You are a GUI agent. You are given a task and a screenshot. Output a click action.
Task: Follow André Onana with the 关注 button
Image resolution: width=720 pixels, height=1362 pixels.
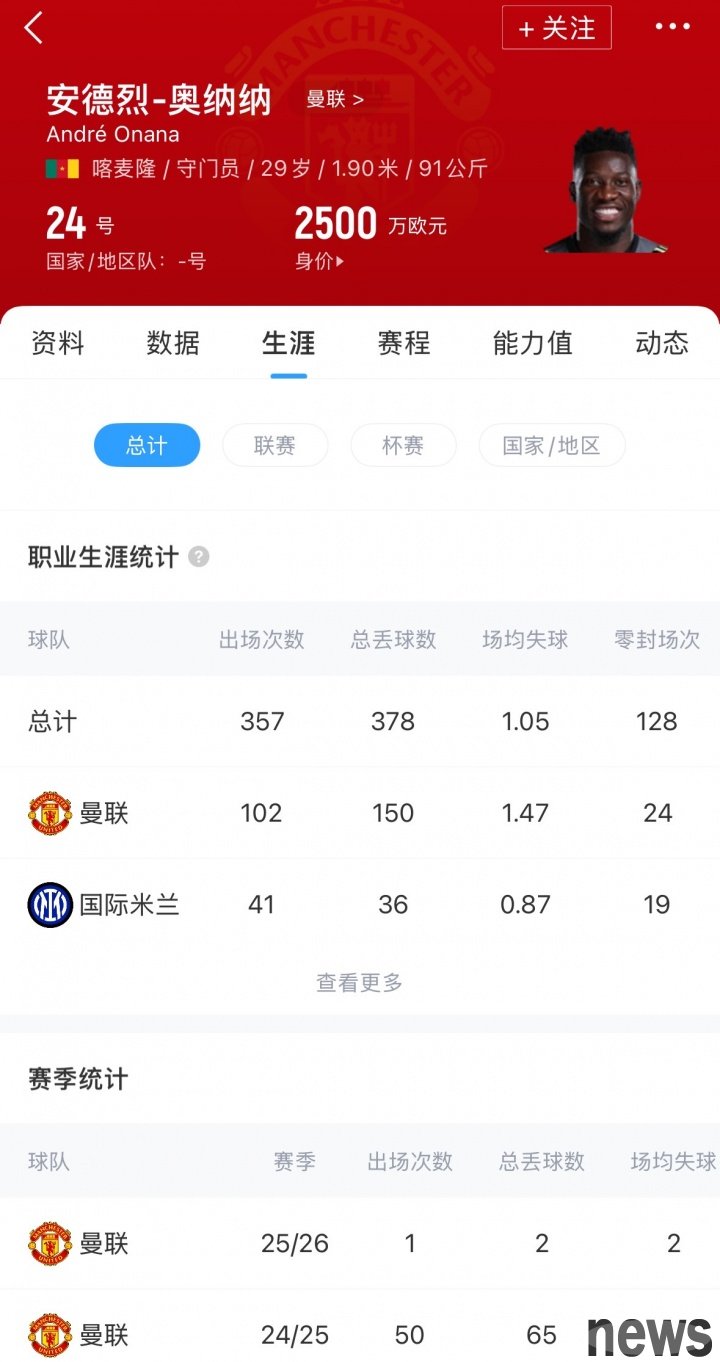(556, 28)
